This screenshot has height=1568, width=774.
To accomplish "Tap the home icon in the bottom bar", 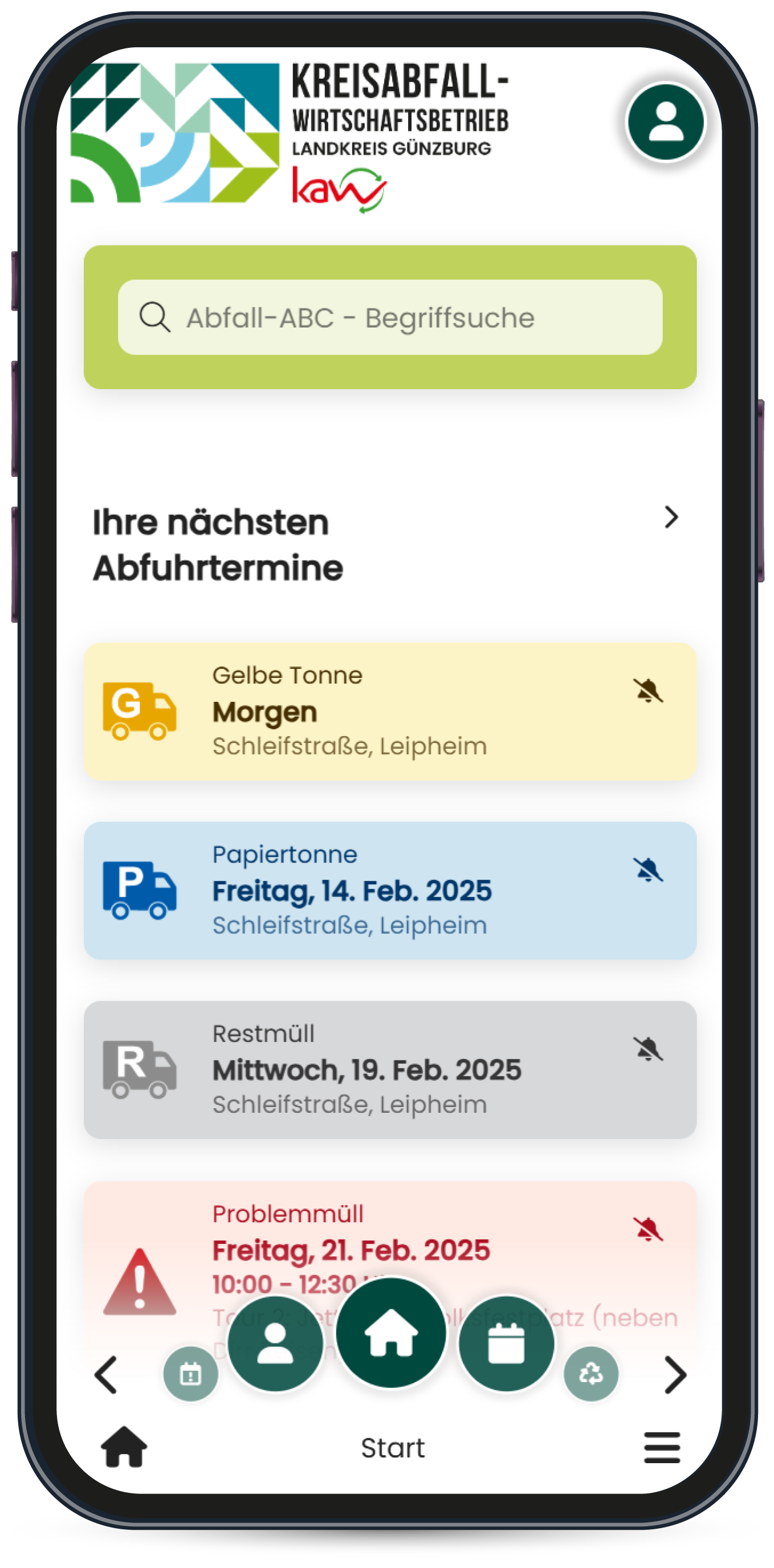I will [124, 1447].
